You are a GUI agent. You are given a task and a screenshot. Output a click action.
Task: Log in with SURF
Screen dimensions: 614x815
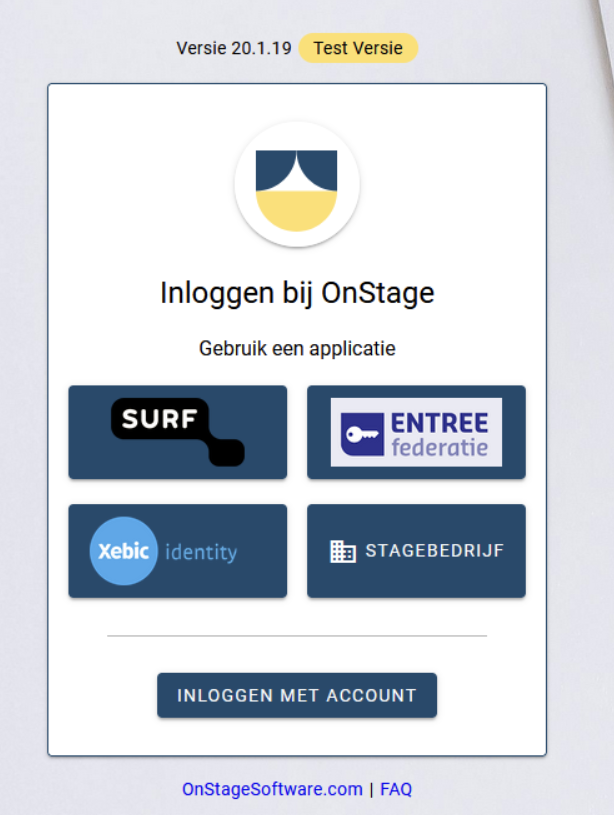[178, 432]
